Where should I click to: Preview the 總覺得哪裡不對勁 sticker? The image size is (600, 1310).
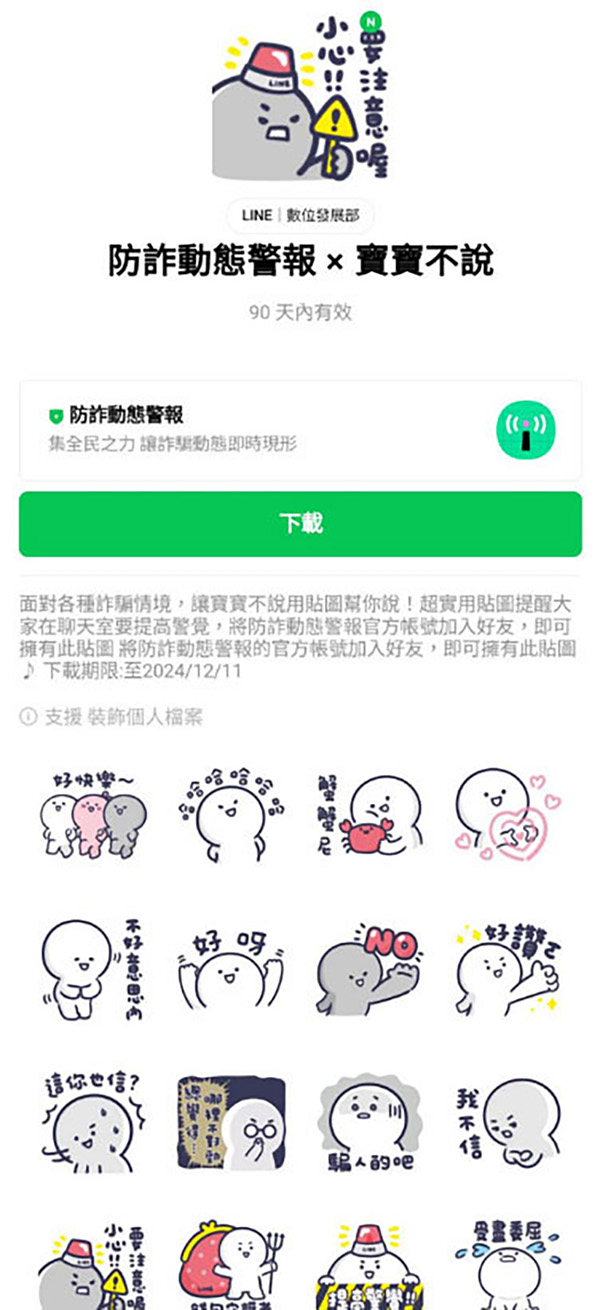point(231,1120)
